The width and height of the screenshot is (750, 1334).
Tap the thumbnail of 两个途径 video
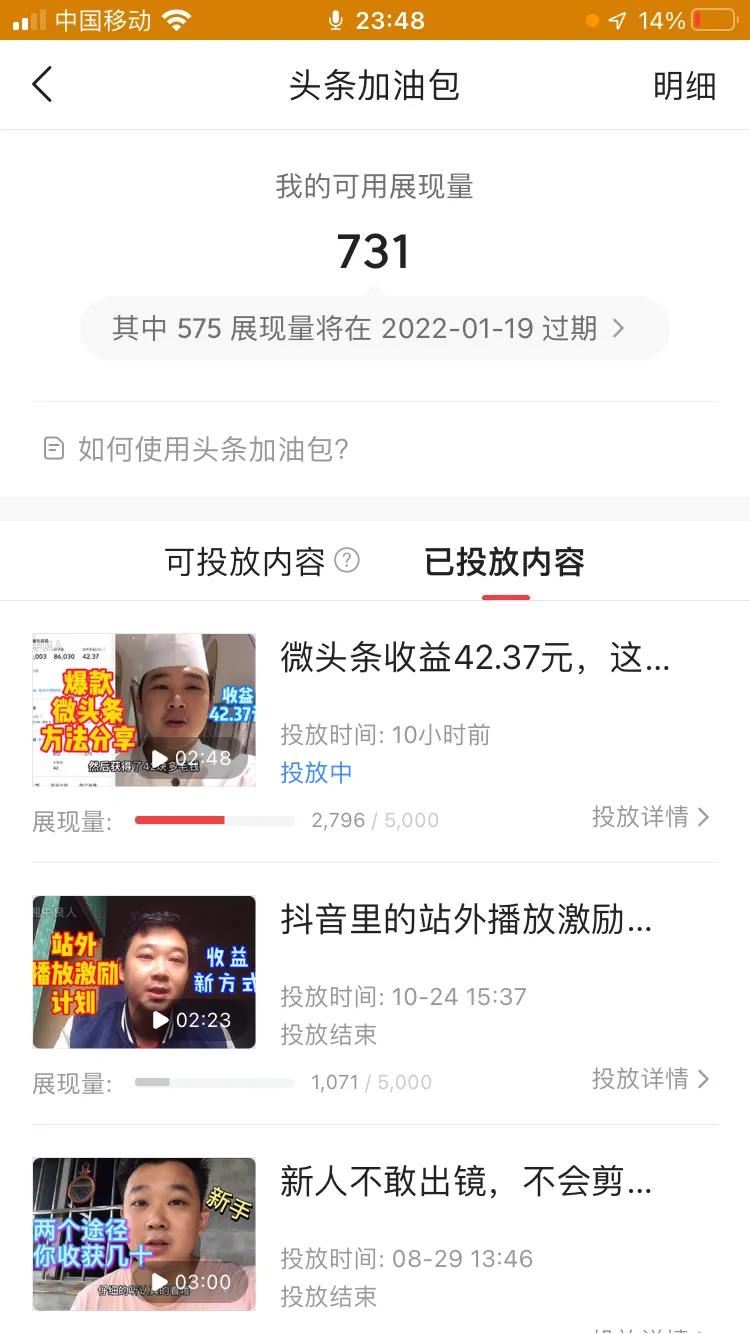point(144,1234)
